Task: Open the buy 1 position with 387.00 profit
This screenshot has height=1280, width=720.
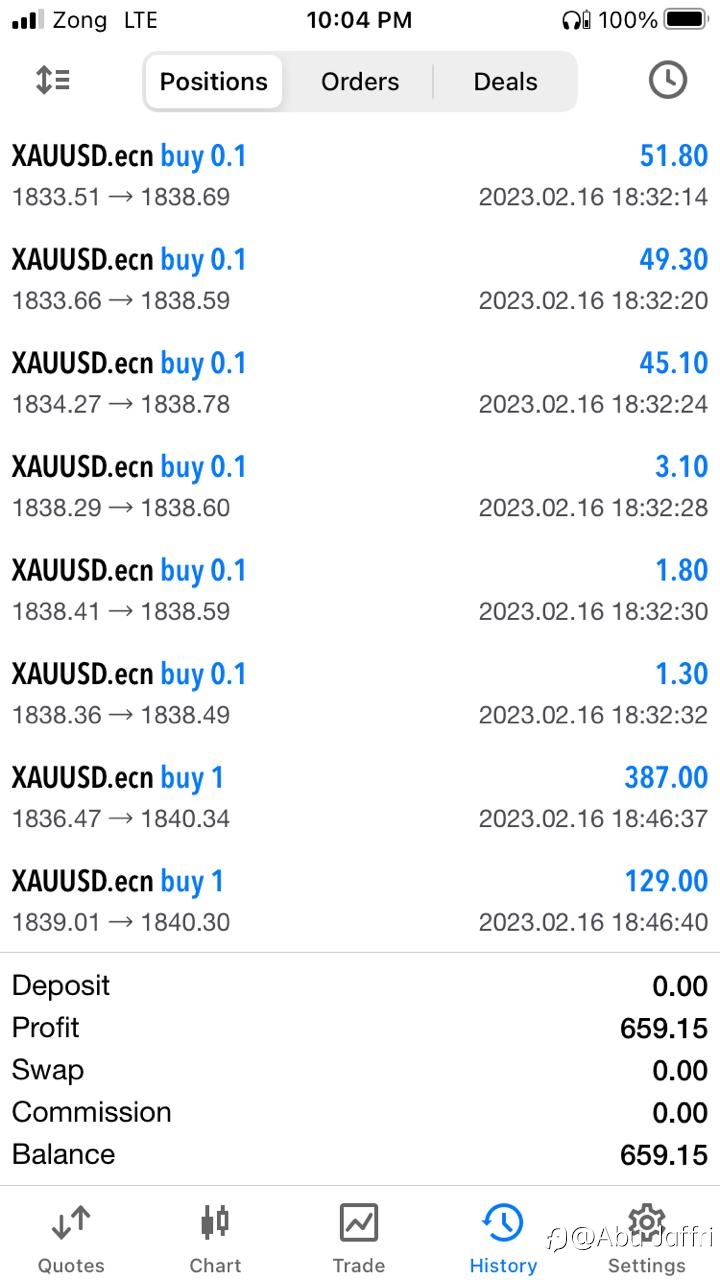Action: pyautogui.click(x=360, y=797)
